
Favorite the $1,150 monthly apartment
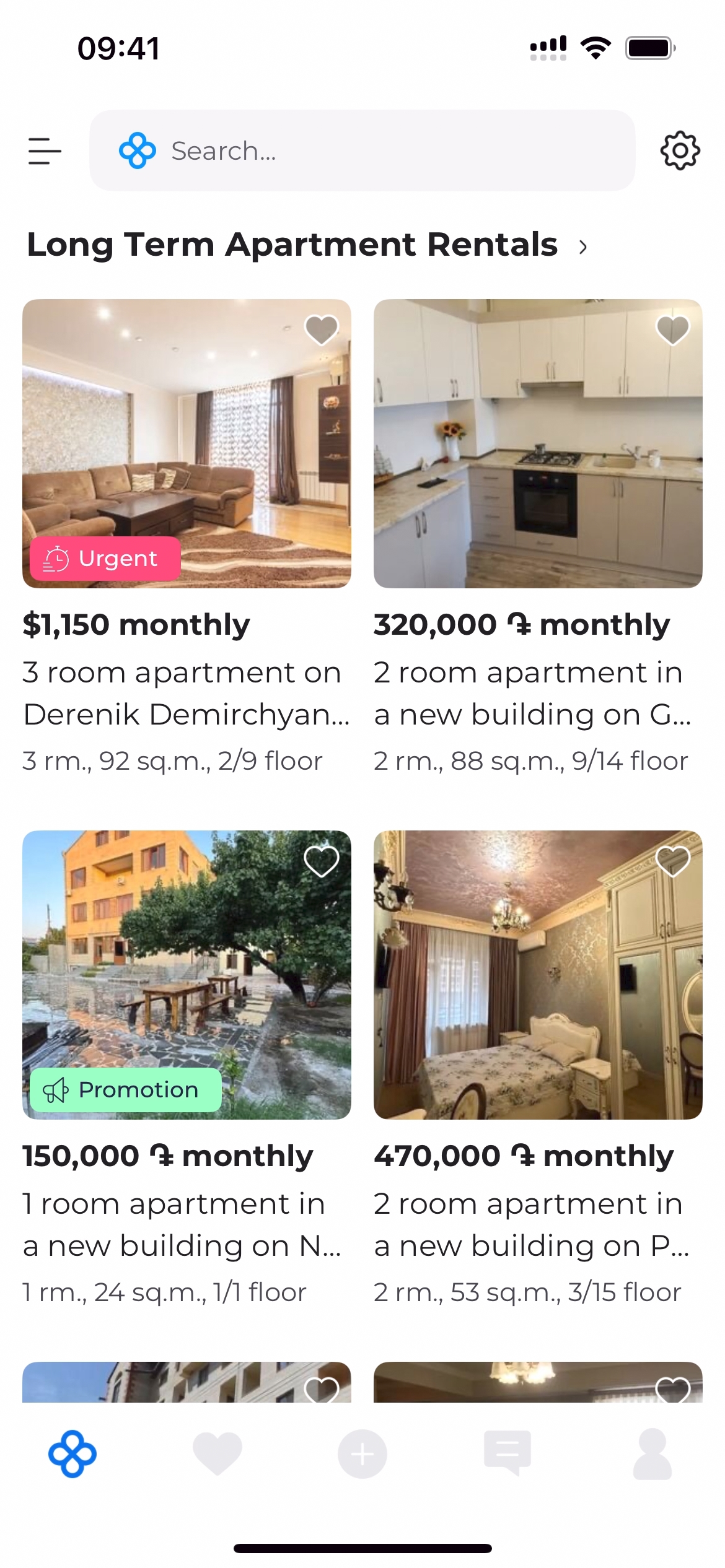point(322,329)
